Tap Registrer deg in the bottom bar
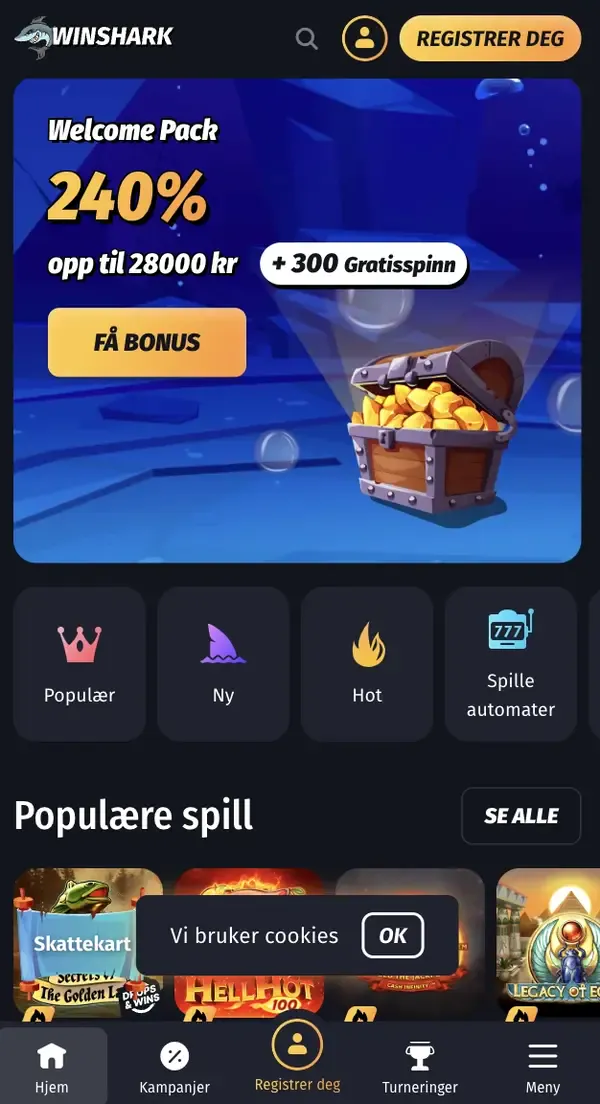The height and width of the screenshot is (1104, 600). pyautogui.click(x=297, y=1058)
